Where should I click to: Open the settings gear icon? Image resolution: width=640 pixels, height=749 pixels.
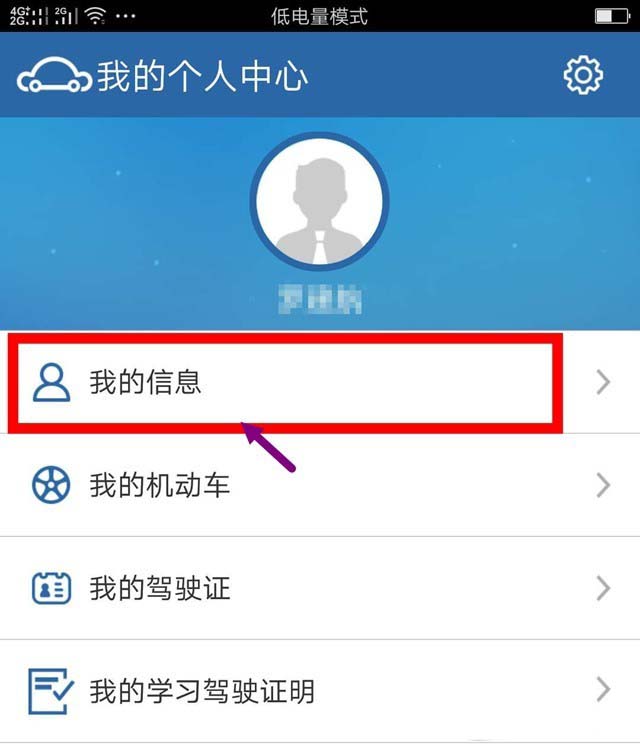click(x=584, y=76)
